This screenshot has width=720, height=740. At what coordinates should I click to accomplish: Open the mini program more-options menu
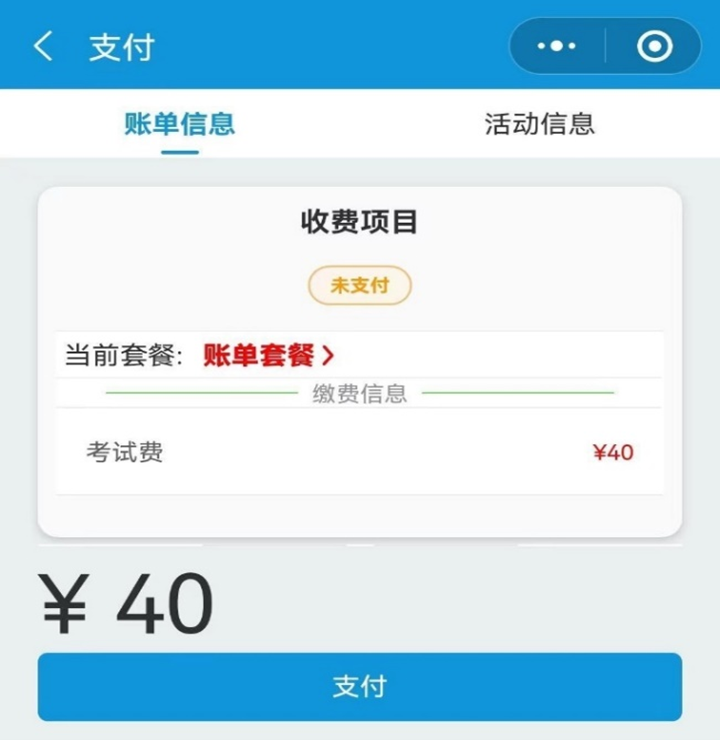pyautogui.click(x=556, y=46)
